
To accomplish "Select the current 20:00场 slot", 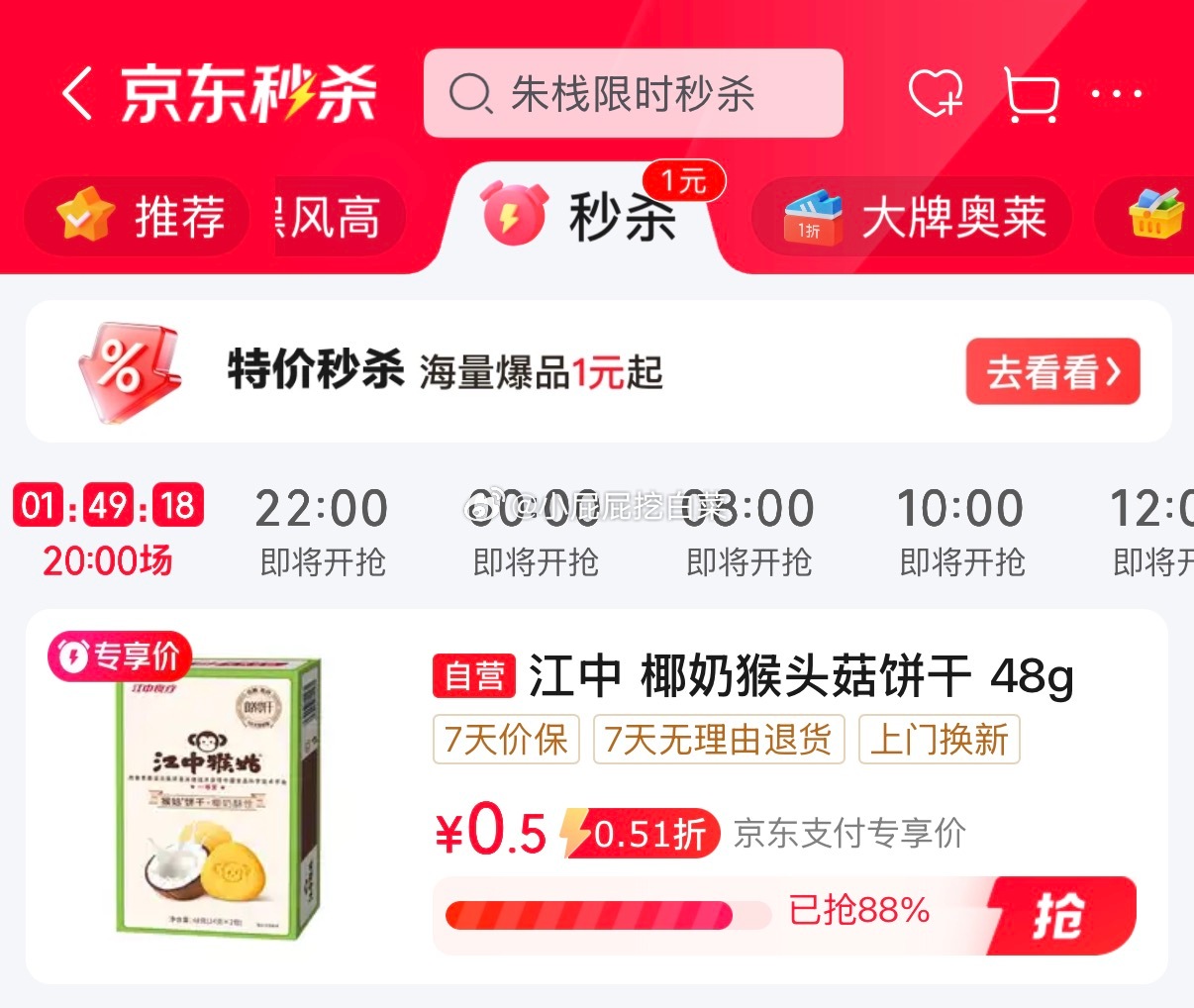I will coord(108,532).
